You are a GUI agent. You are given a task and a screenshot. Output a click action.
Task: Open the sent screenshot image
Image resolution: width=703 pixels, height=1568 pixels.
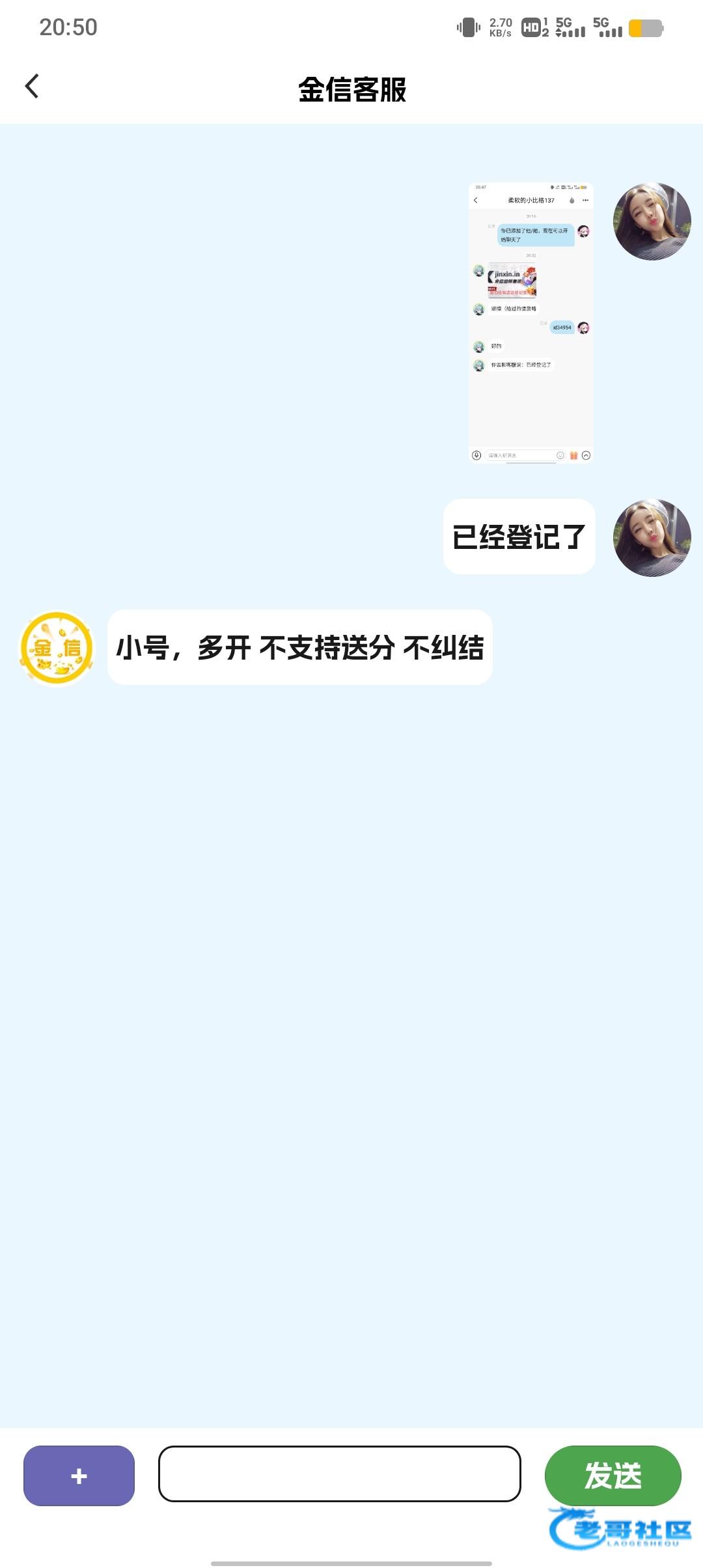pos(531,322)
